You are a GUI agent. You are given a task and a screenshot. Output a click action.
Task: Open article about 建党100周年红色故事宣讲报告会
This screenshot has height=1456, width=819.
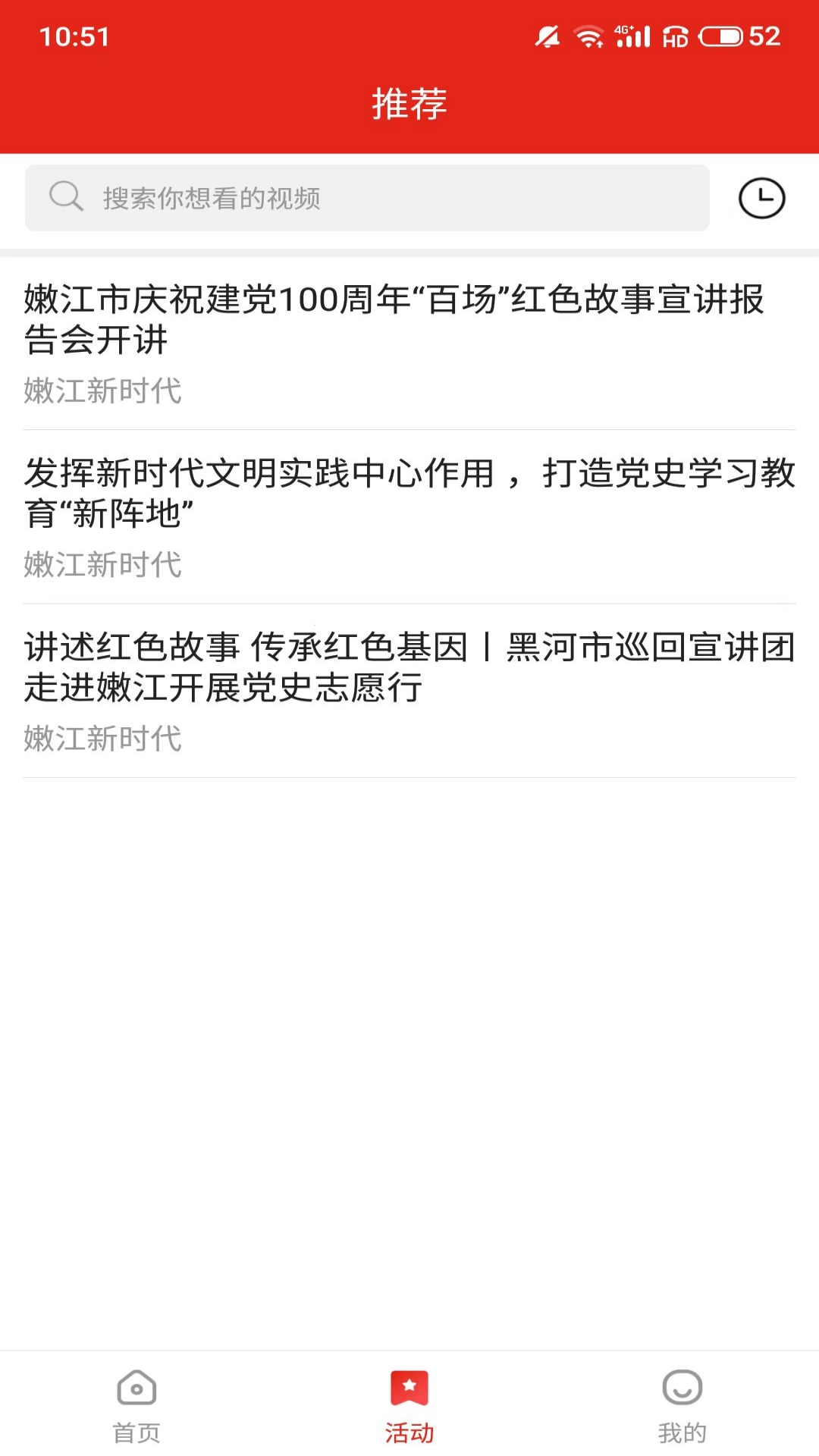pos(394,319)
